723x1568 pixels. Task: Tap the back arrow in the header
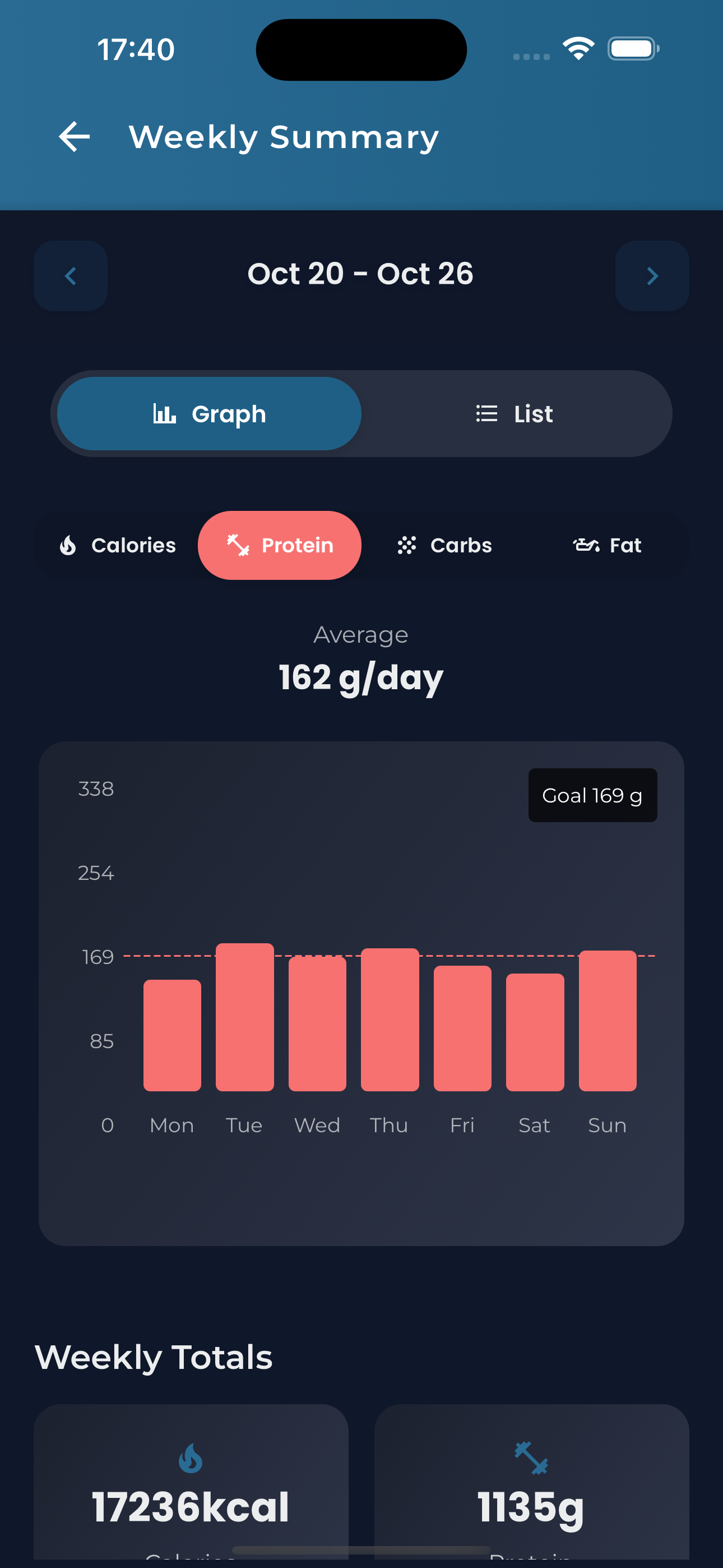74,136
